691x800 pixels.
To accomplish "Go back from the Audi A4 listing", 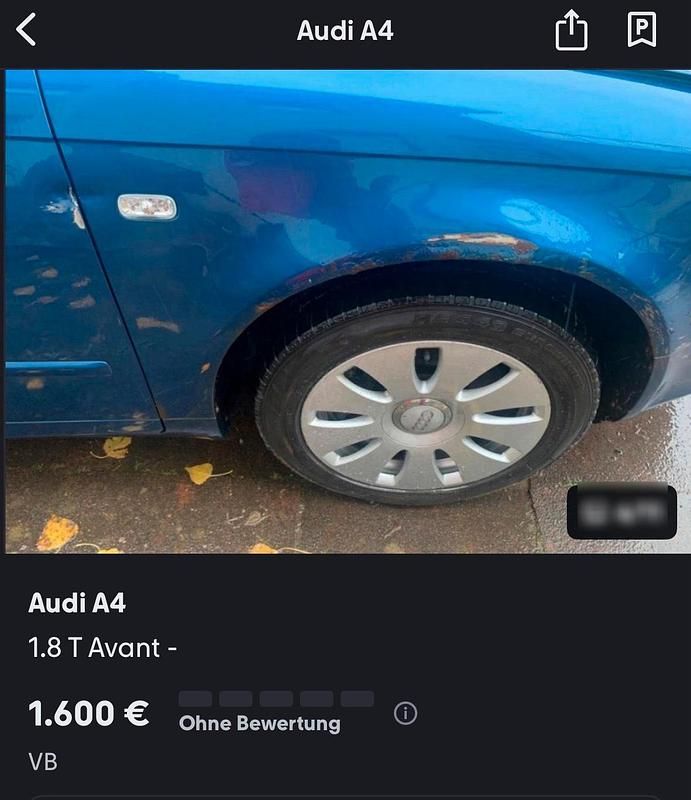I will tap(27, 30).
